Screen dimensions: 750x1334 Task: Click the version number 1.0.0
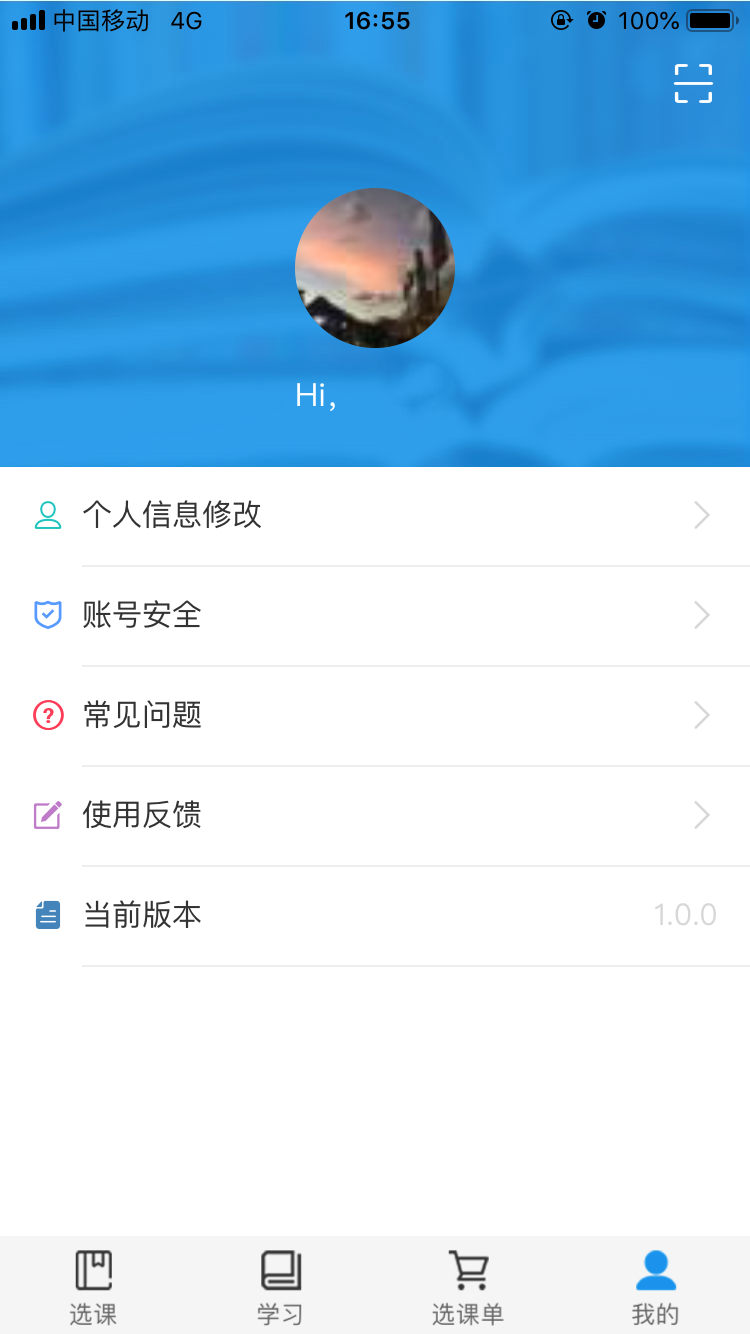(x=686, y=915)
